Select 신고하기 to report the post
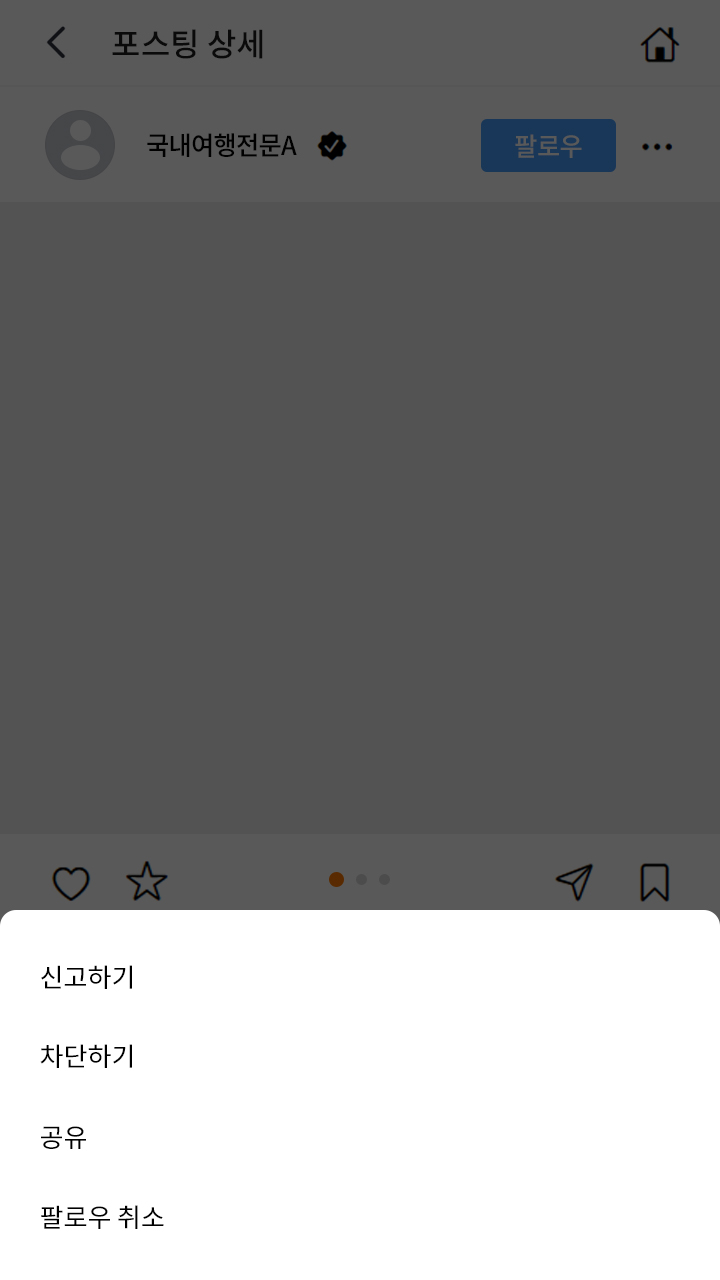The height and width of the screenshot is (1280, 720). tap(88, 977)
